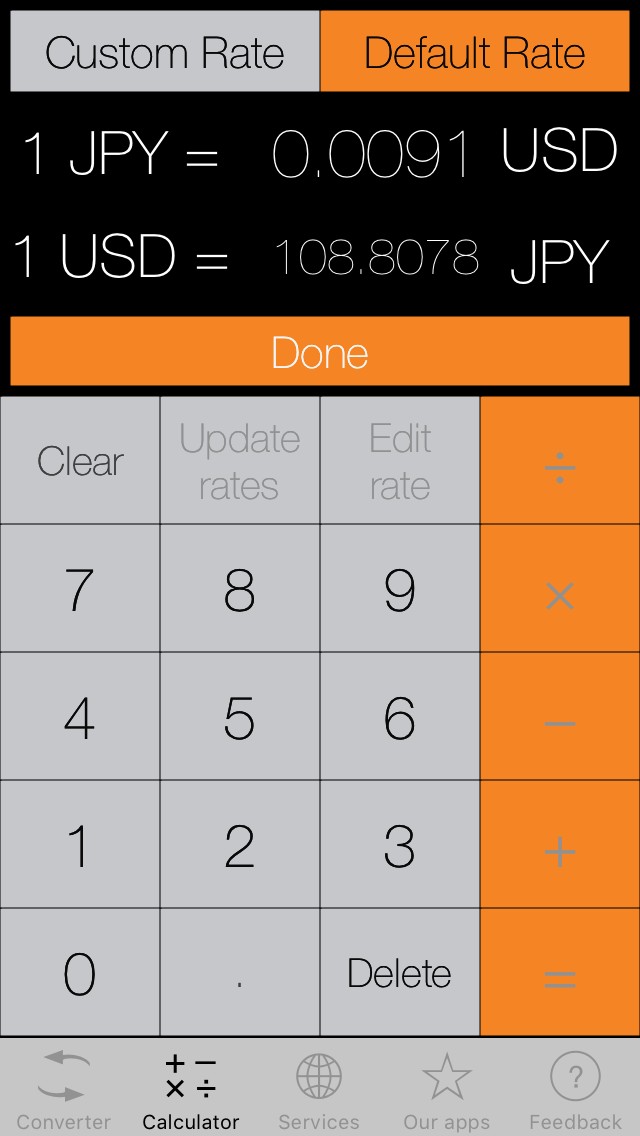This screenshot has width=640, height=1136.
Task: Tap the equals key
Action: (560, 974)
